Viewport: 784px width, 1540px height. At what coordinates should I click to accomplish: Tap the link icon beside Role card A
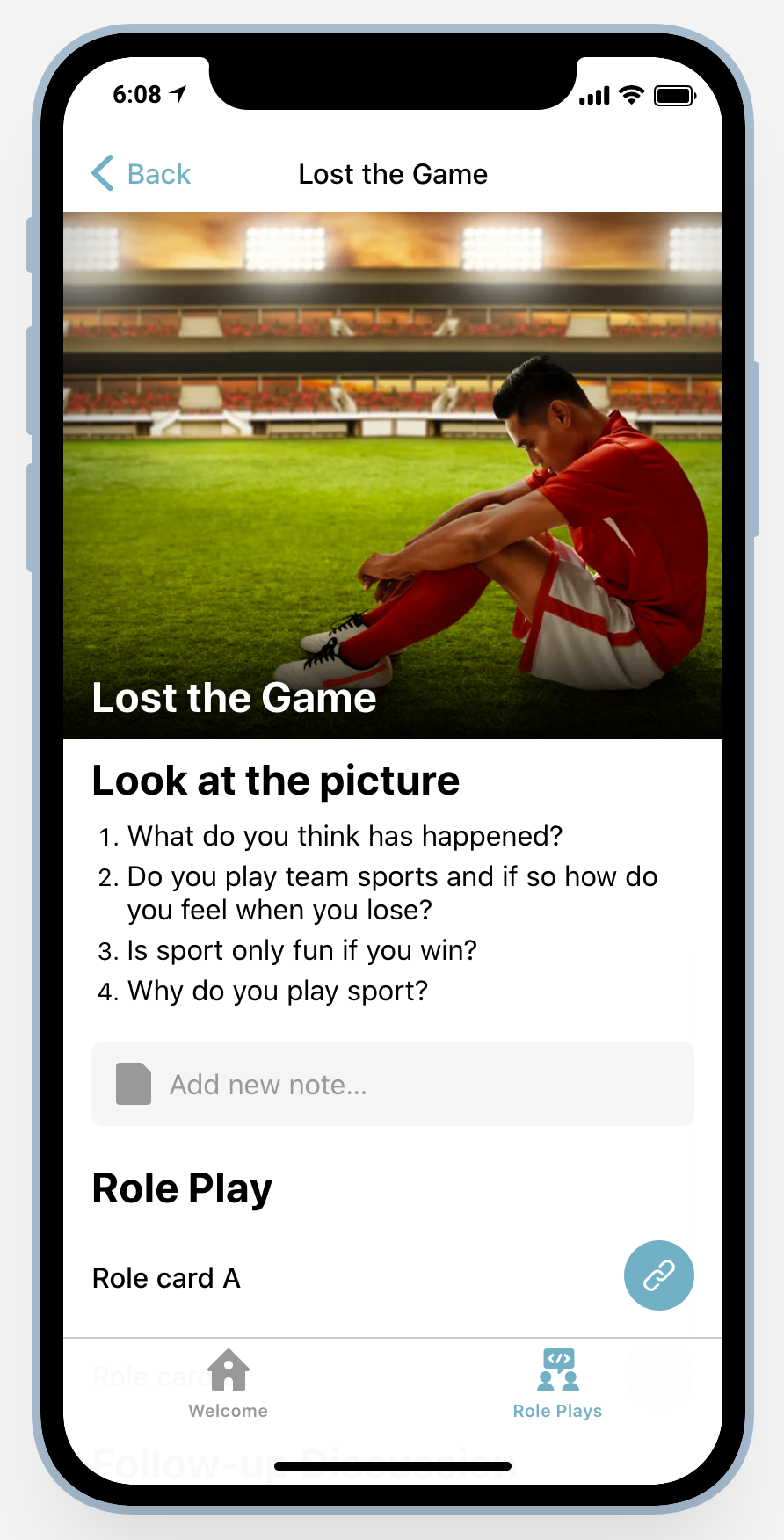click(659, 1275)
